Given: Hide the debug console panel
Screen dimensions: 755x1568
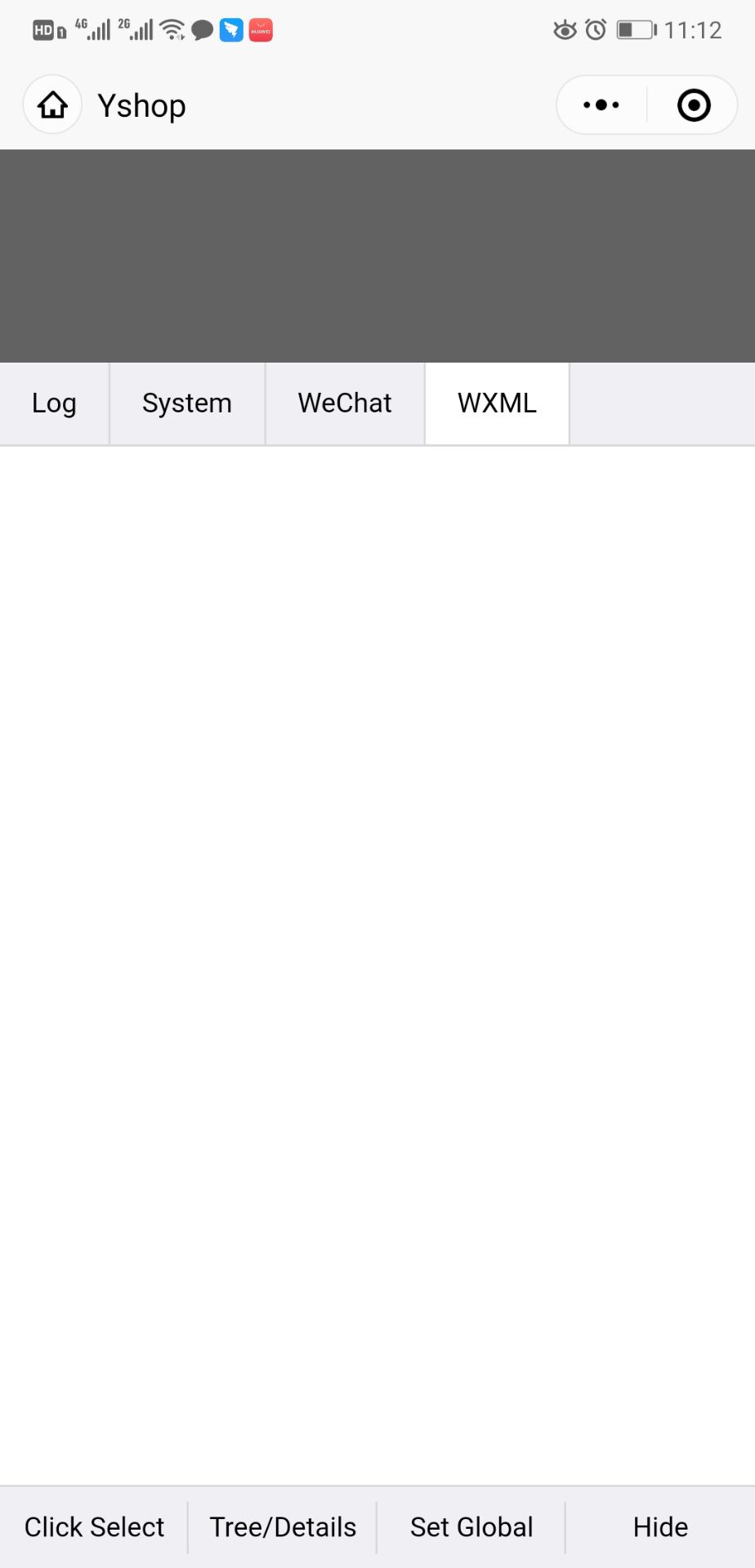Looking at the screenshot, I should click(x=660, y=1527).
